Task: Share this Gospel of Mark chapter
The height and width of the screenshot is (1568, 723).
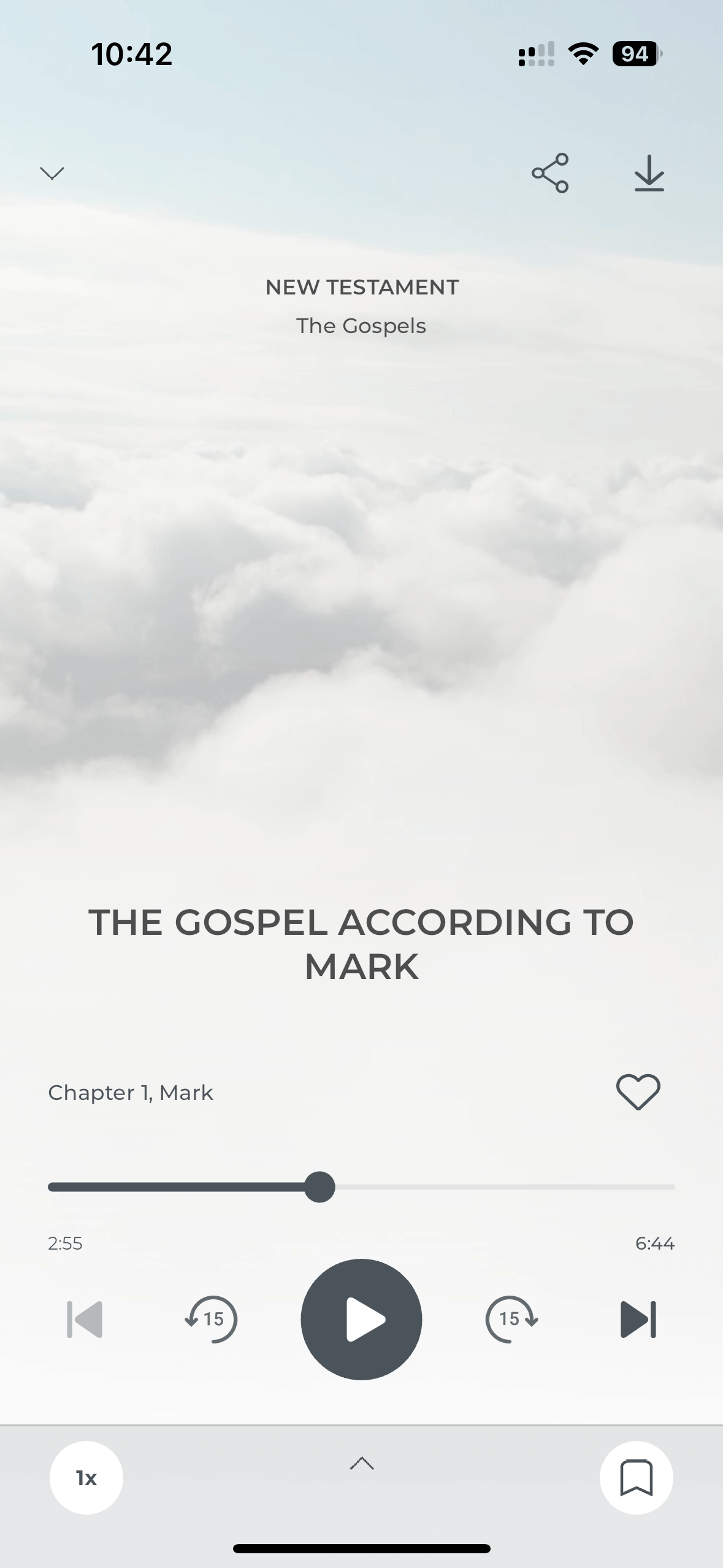Action: click(x=550, y=173)
